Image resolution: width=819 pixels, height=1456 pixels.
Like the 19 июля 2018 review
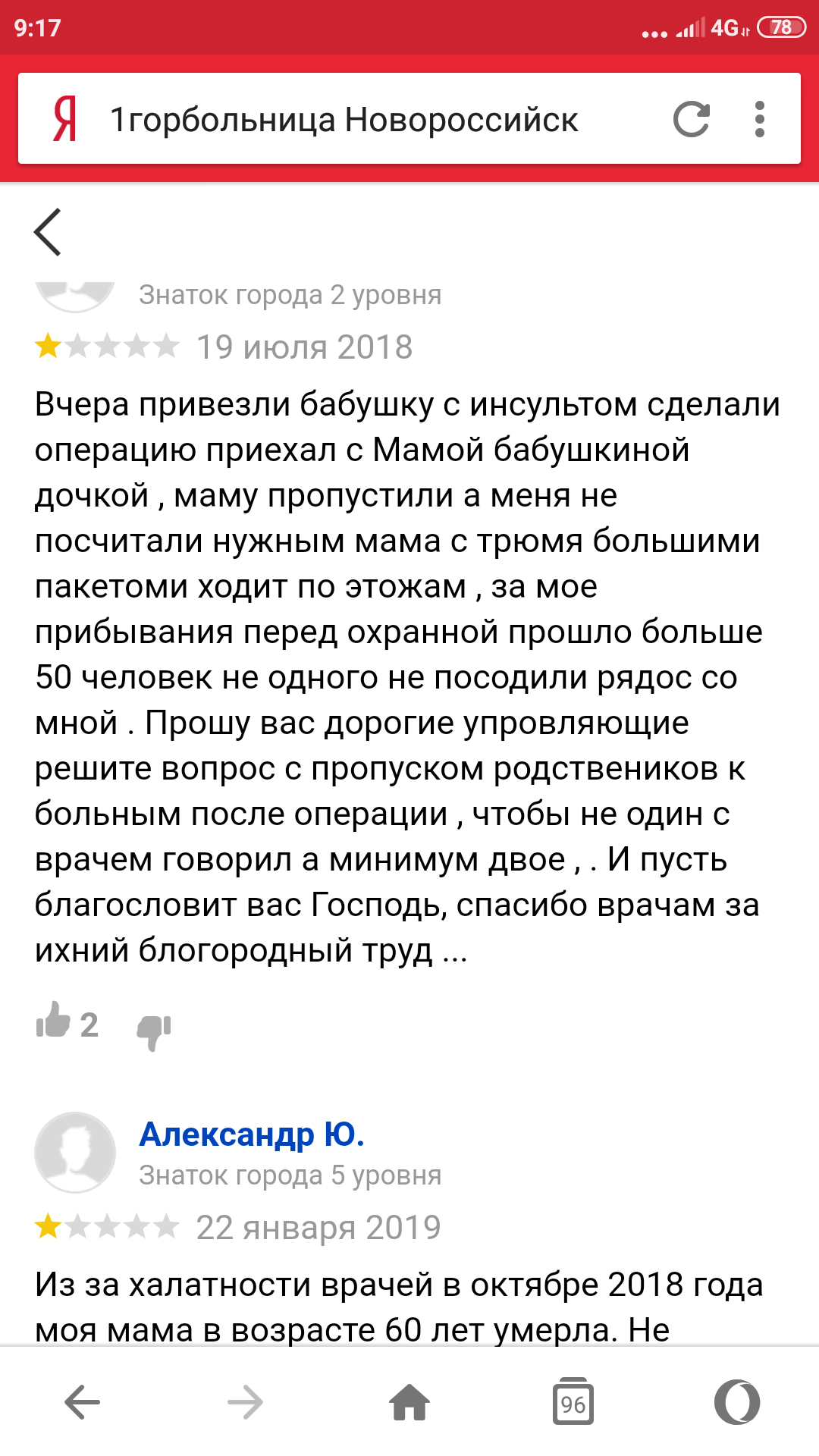(54, 1020)
